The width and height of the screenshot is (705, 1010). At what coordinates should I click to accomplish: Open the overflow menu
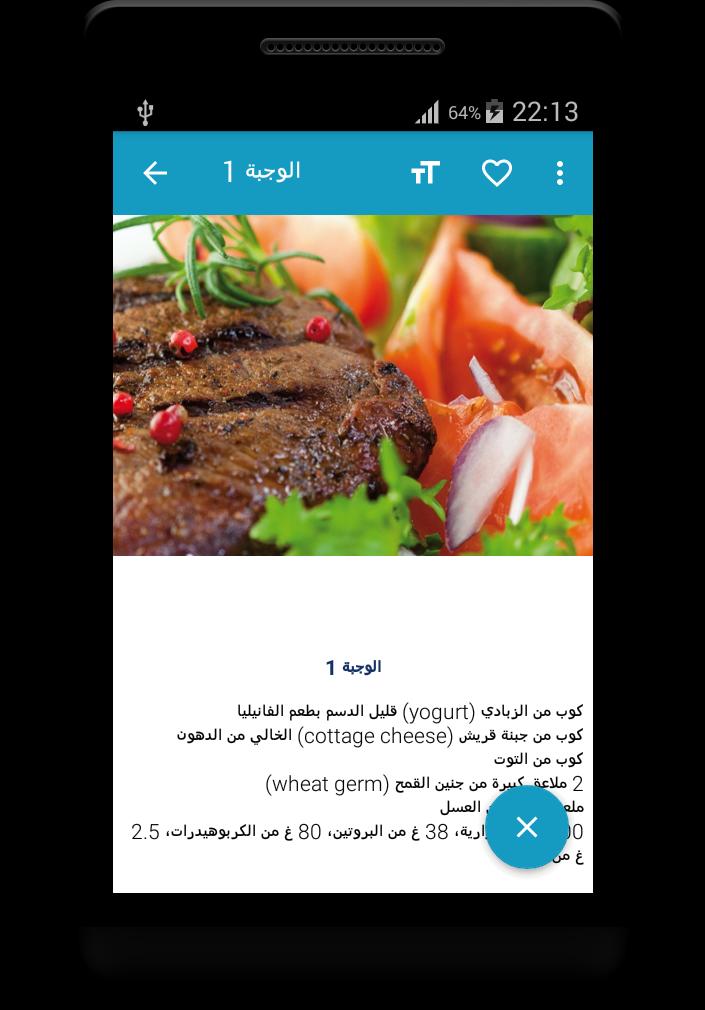pos(560,173)
